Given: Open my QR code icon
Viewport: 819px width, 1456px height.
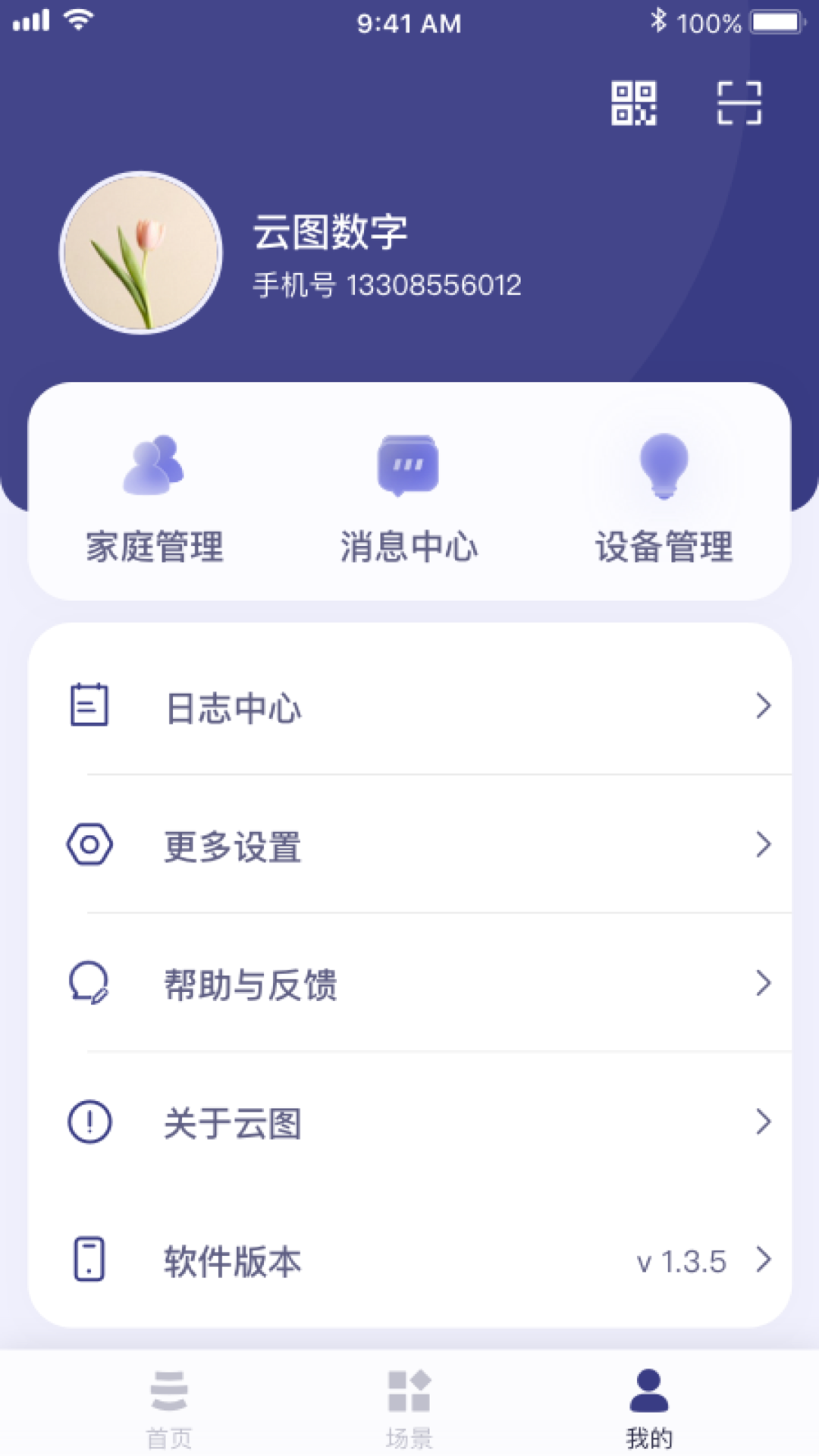Looking at the screenshot, I should click(x=634, y=103).
